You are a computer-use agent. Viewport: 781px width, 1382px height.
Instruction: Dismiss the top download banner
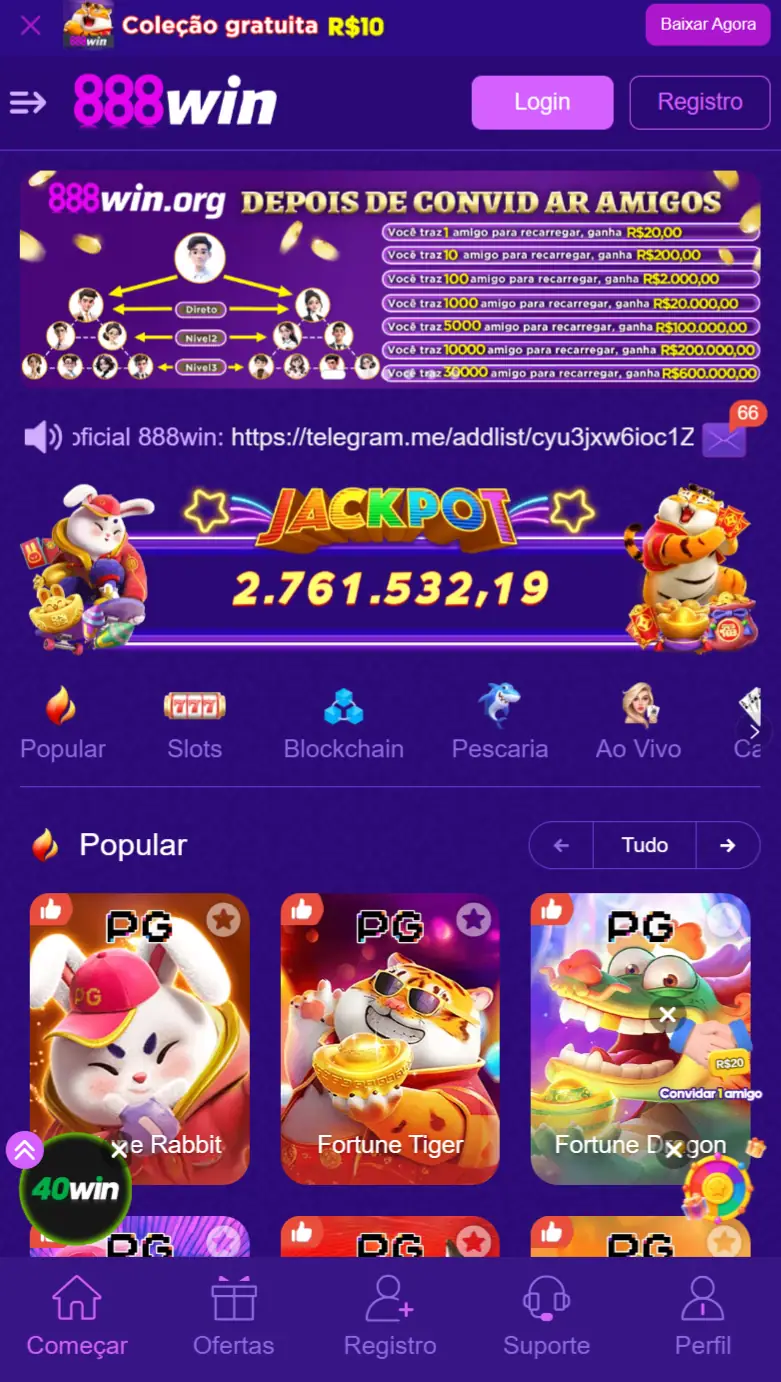click(30, 25)
